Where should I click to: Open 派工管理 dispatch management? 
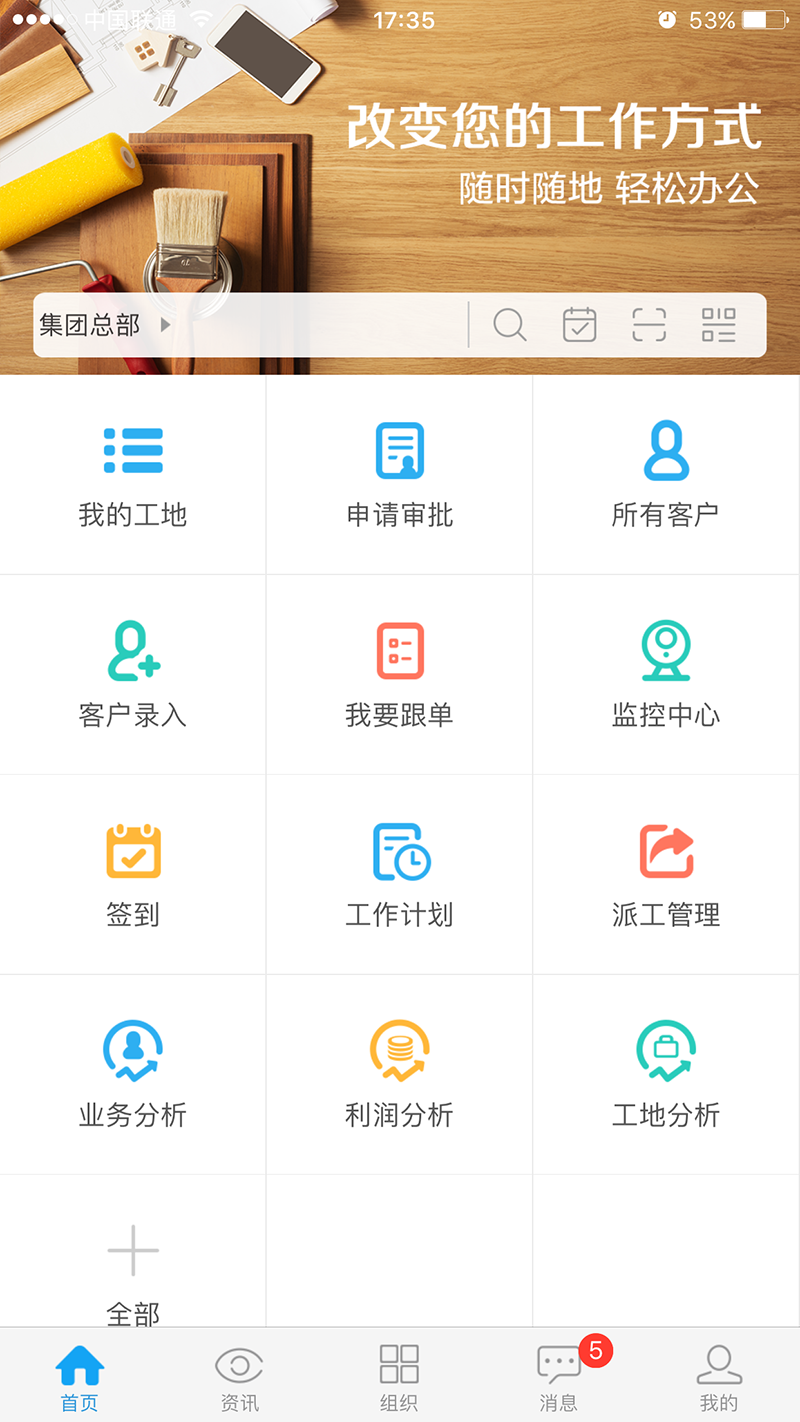click(x=665, y=873)
